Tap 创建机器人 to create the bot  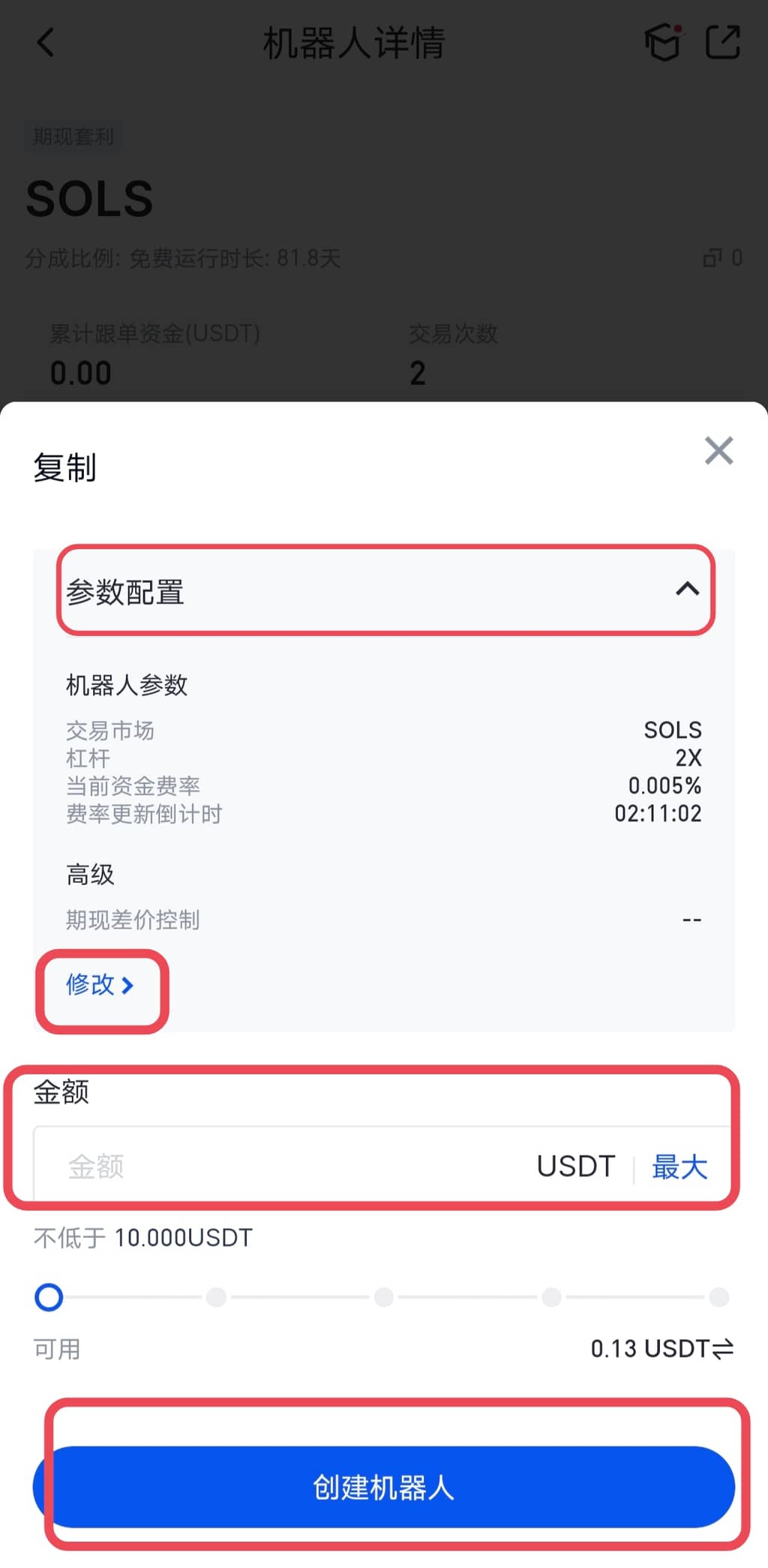(383, 1487)
